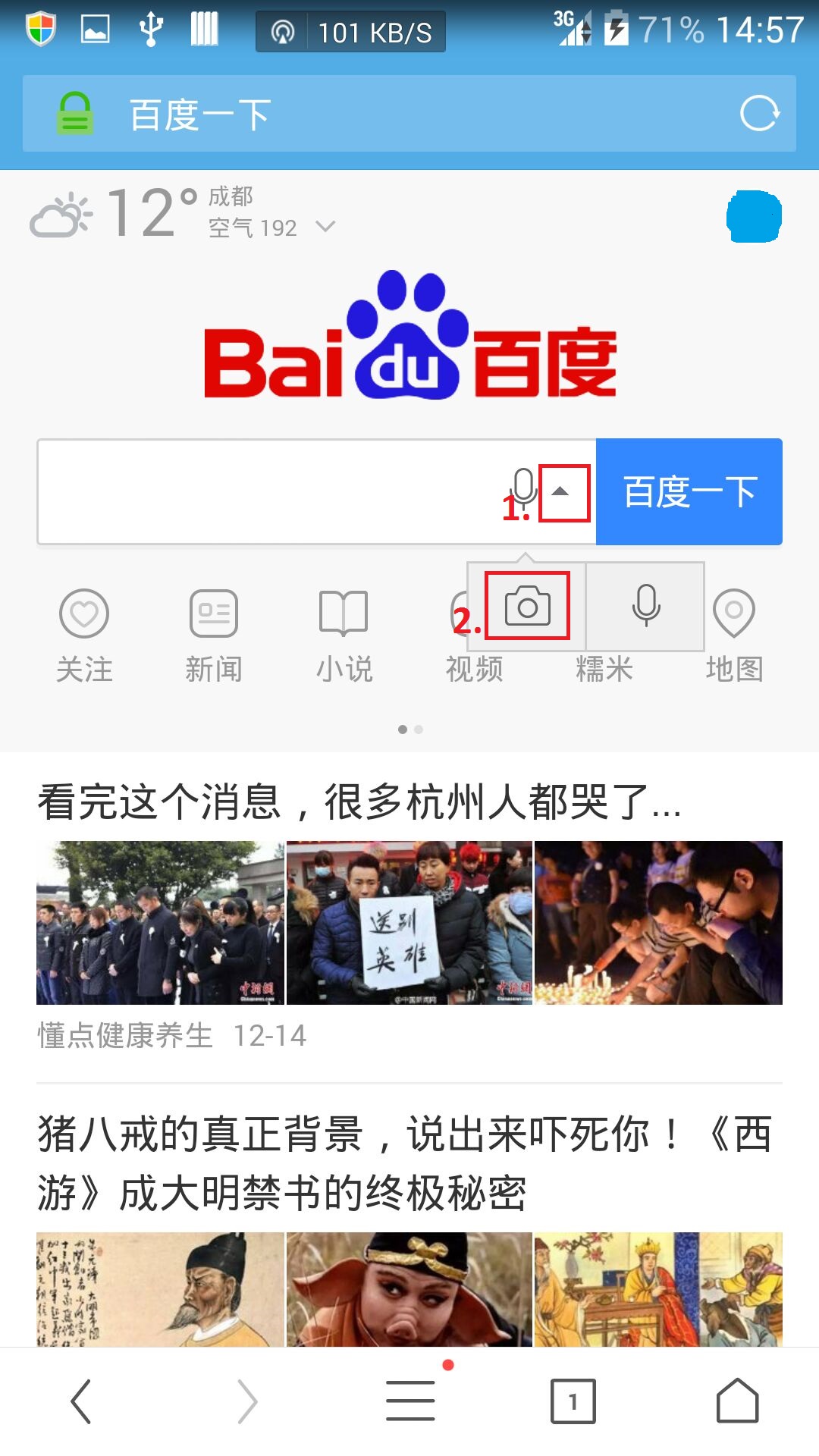
Task: Open the tab switcher showing 1
Action: [573, 1401]
